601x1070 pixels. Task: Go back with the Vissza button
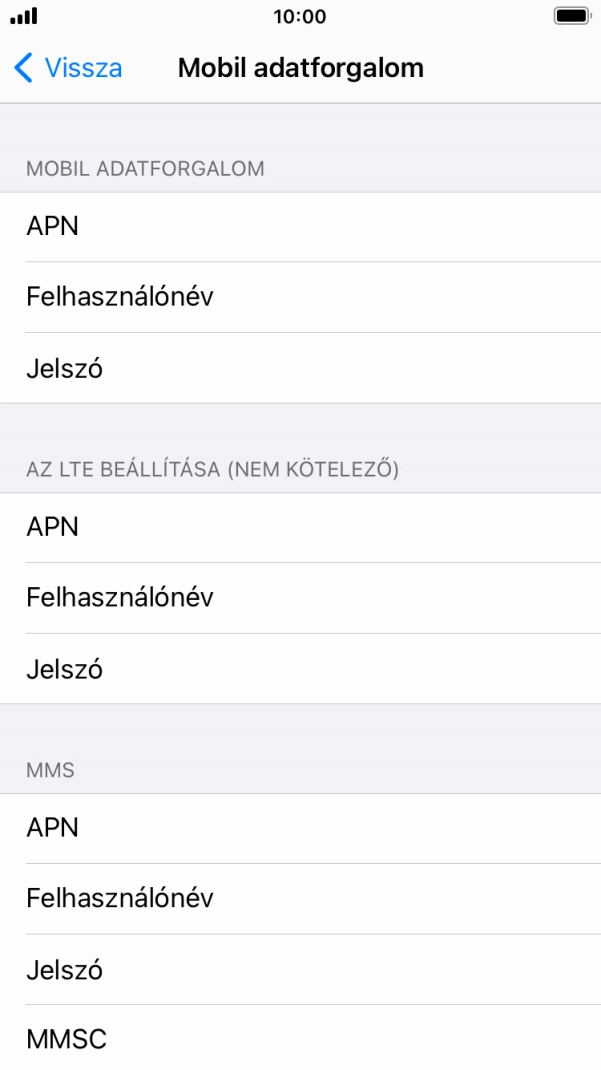(x=68, y=68)
